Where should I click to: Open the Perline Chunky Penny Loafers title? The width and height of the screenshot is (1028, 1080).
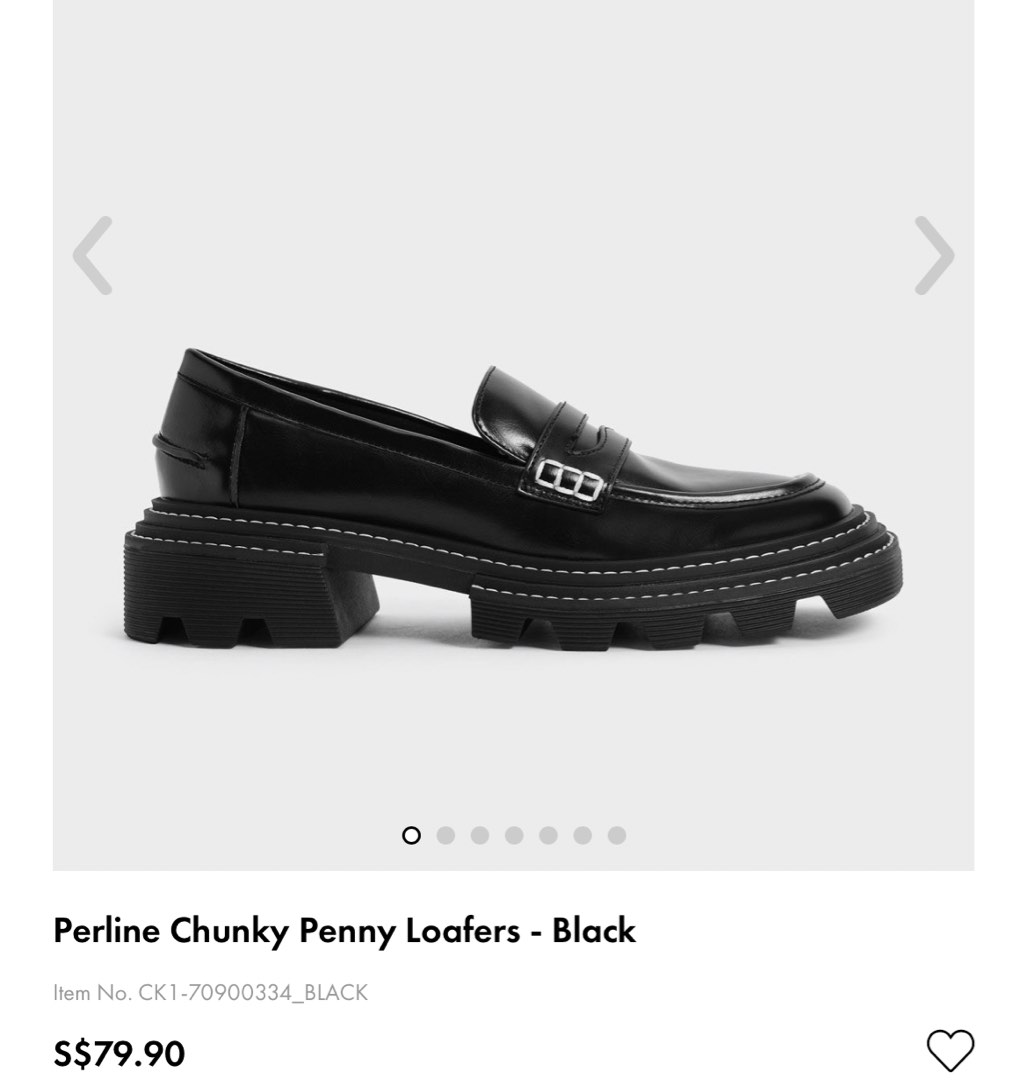pos(343,929)
